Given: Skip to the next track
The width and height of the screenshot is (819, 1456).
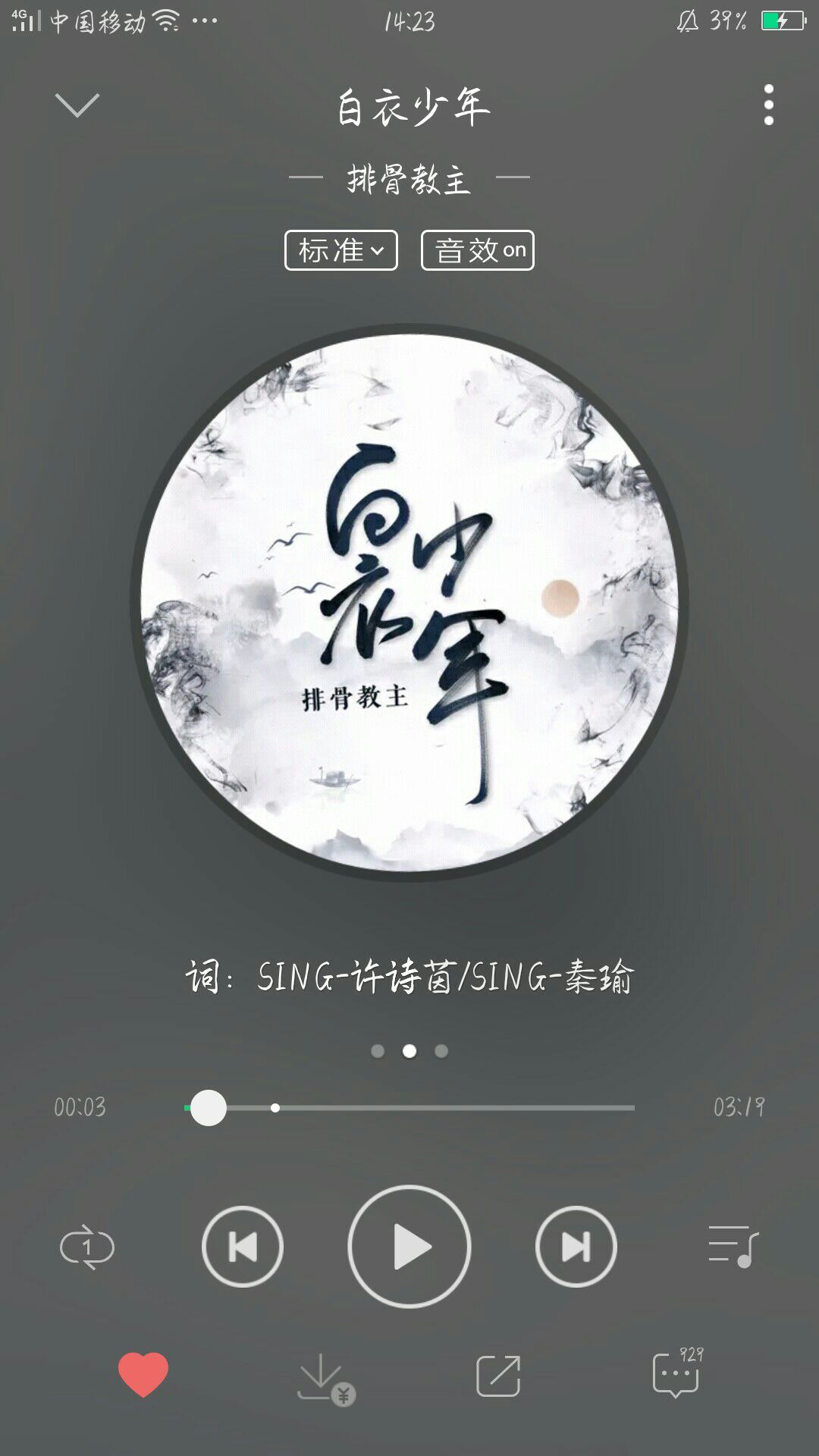Looking at the screenshot, I should point(576,1247).
